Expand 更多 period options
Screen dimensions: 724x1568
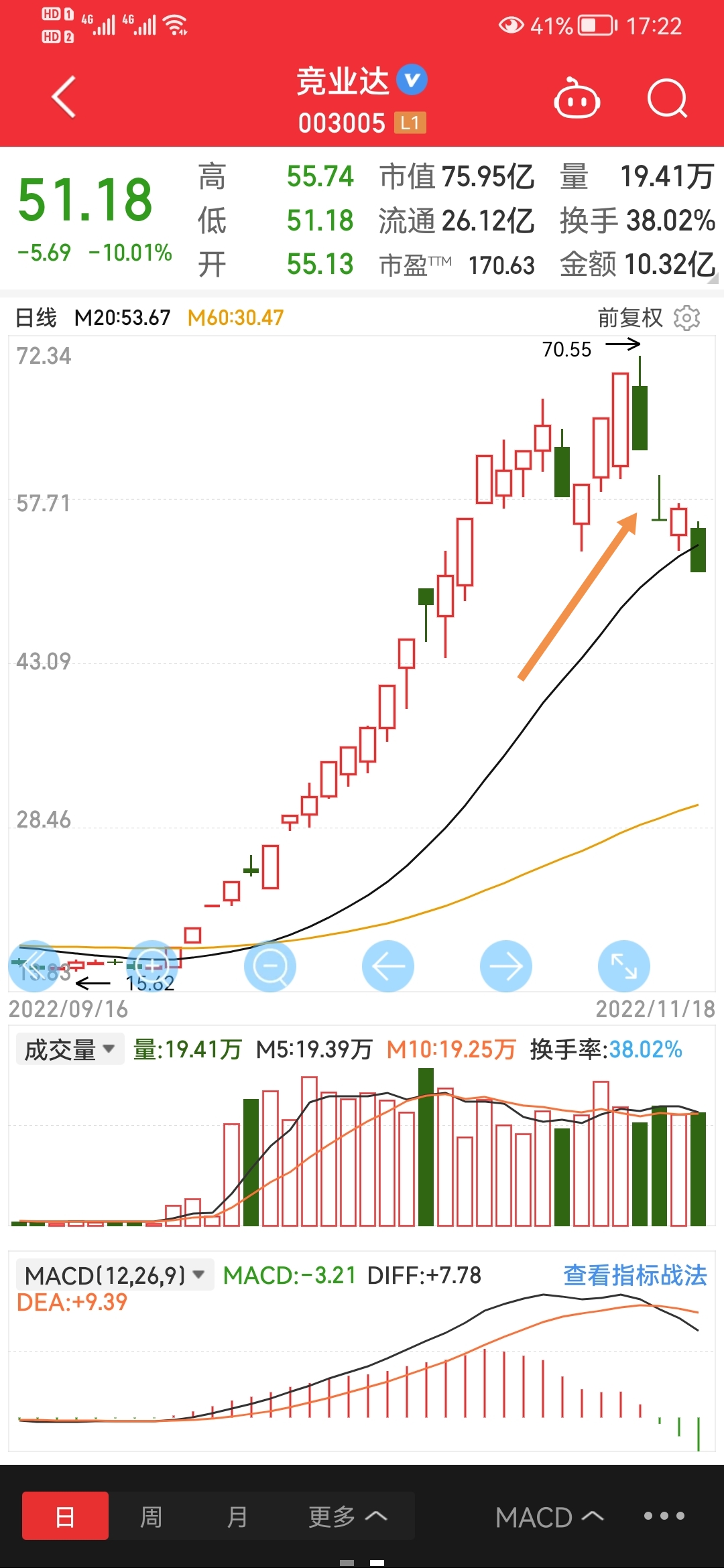347,1516
